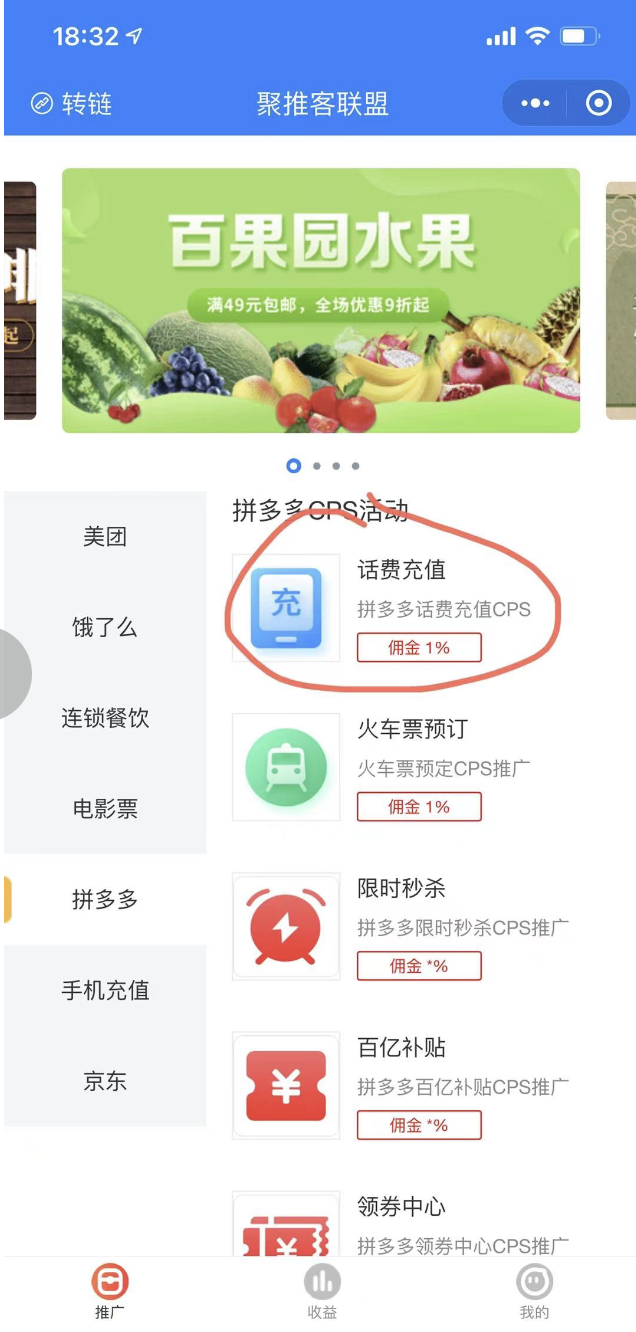
Task: Select the 美团 category
Action: point(105,537)
